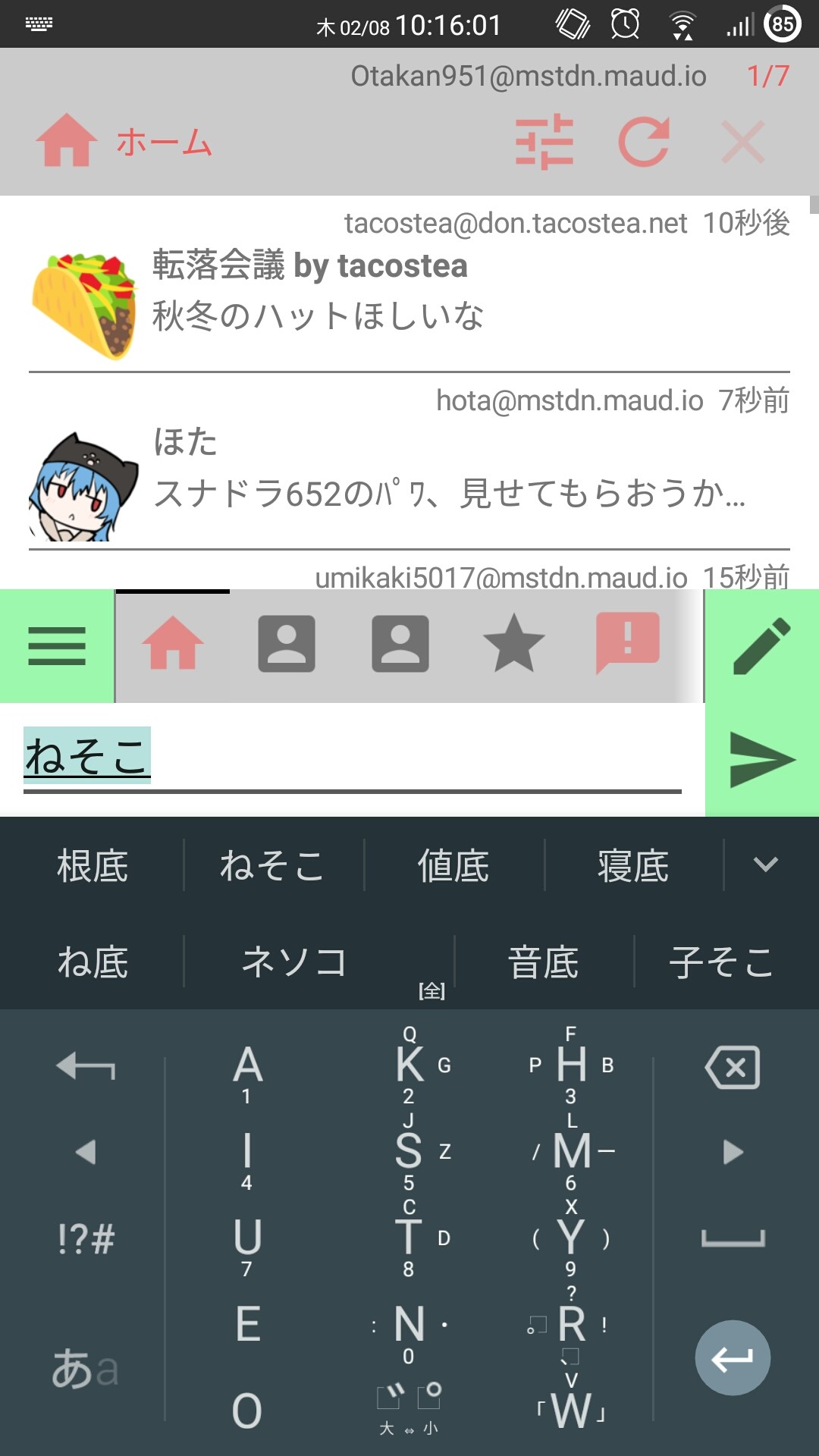The height and width of the screenshot is (1456, 819).
Task: Select the 音底 conversion candidate
Action: (x=544, y=962)
